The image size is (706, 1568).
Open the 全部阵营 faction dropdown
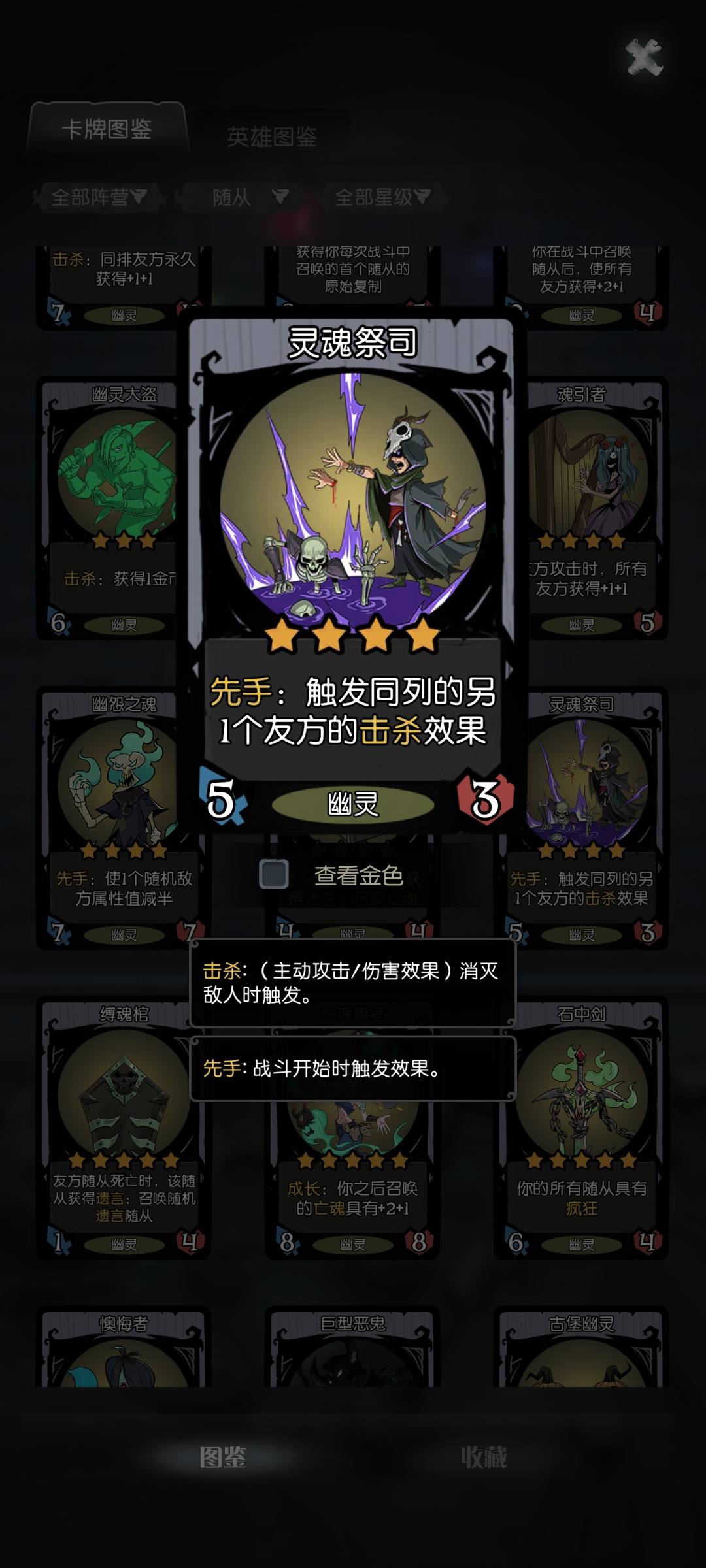click(x=98, y=197)
